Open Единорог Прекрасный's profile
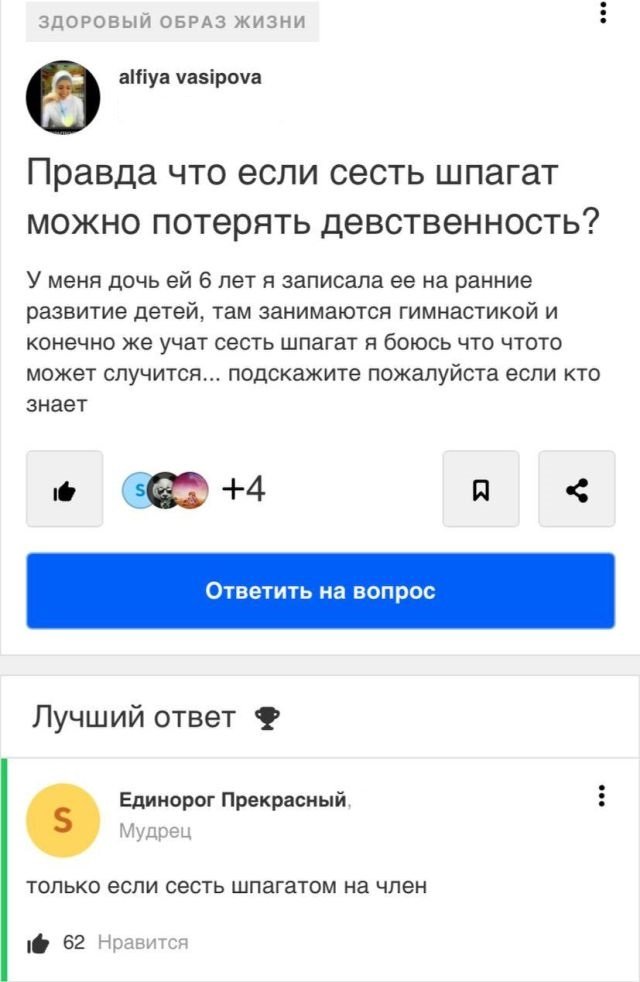Image resolution: width=640 pixels, height=982 pixels. (232, 798)
